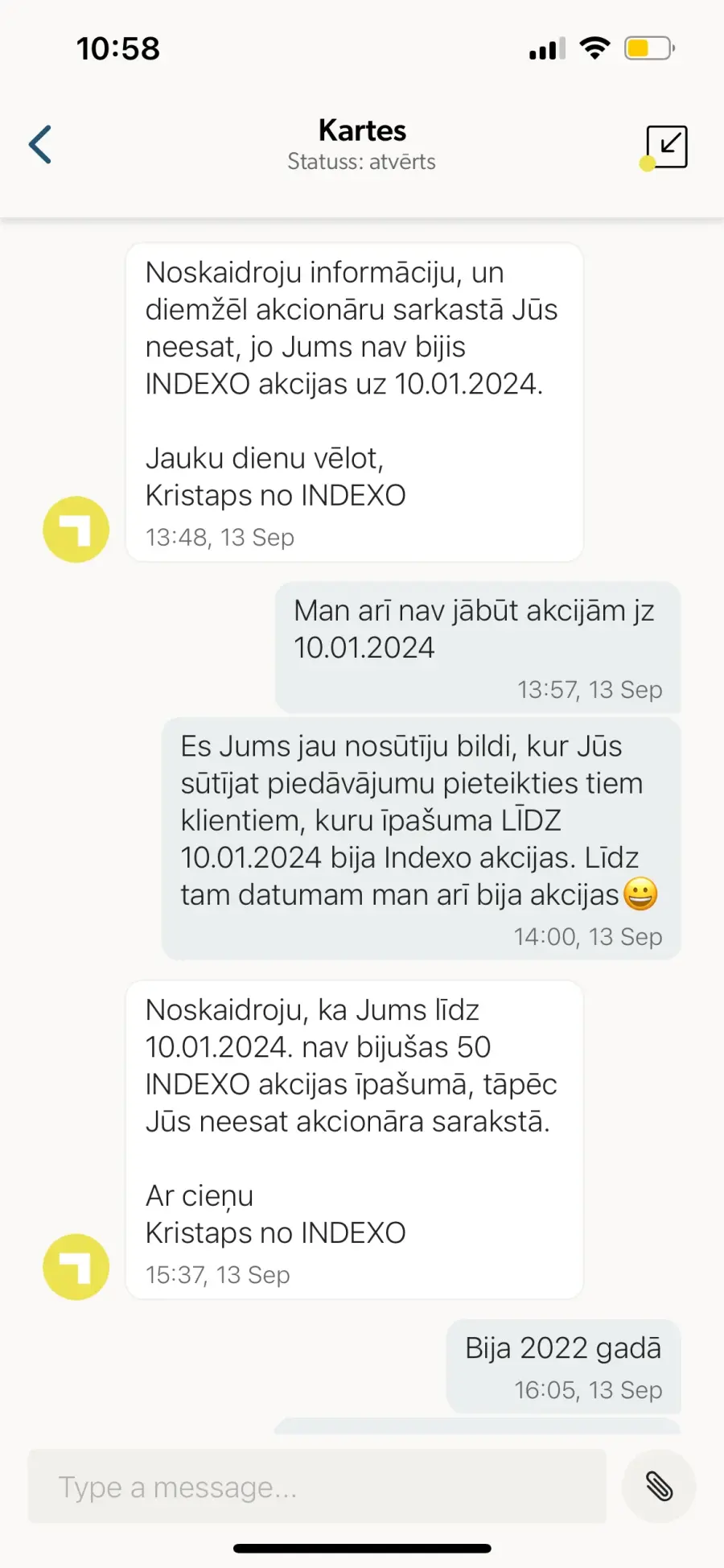724x1568 pixels.
Task: Minimize the Kartes chat window
Action: tap(666, 146)
